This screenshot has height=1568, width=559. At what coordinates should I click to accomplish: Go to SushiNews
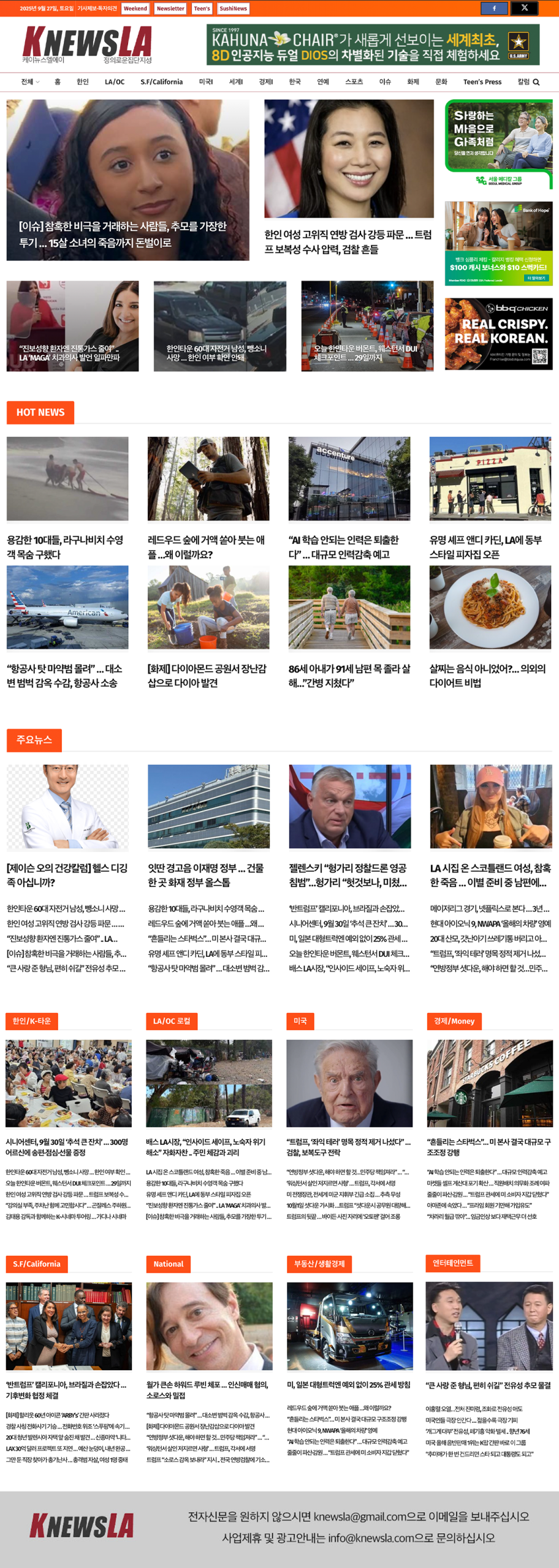(233, 9)
